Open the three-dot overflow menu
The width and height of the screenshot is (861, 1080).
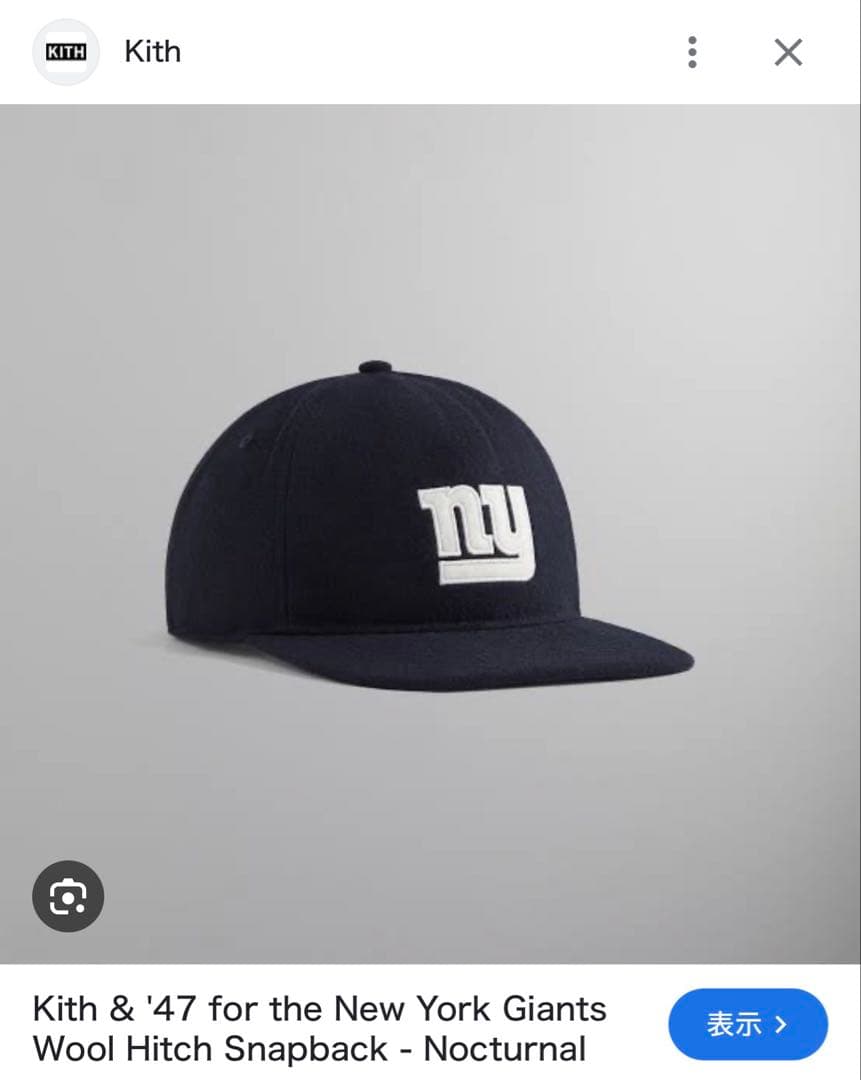[692, 52]
